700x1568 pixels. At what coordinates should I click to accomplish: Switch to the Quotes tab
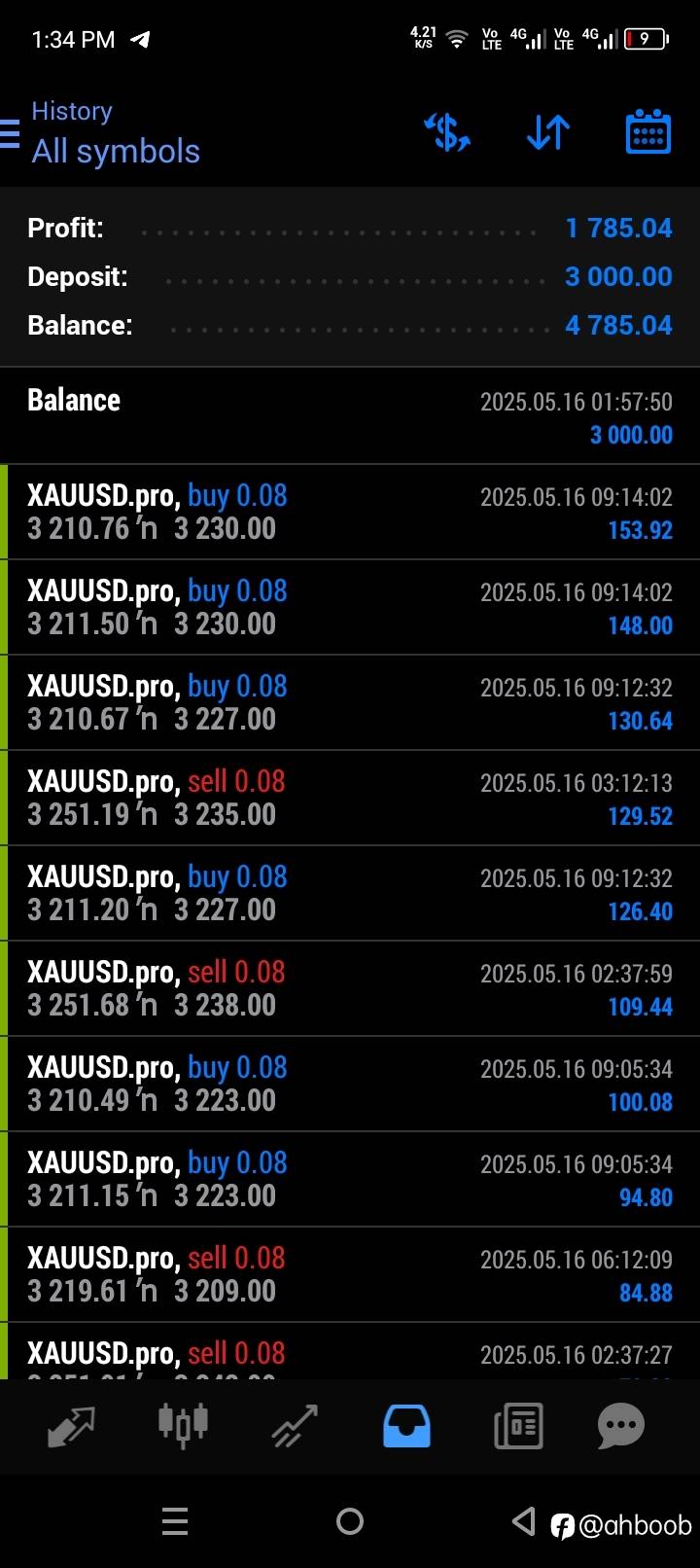tap(72, 1426)
